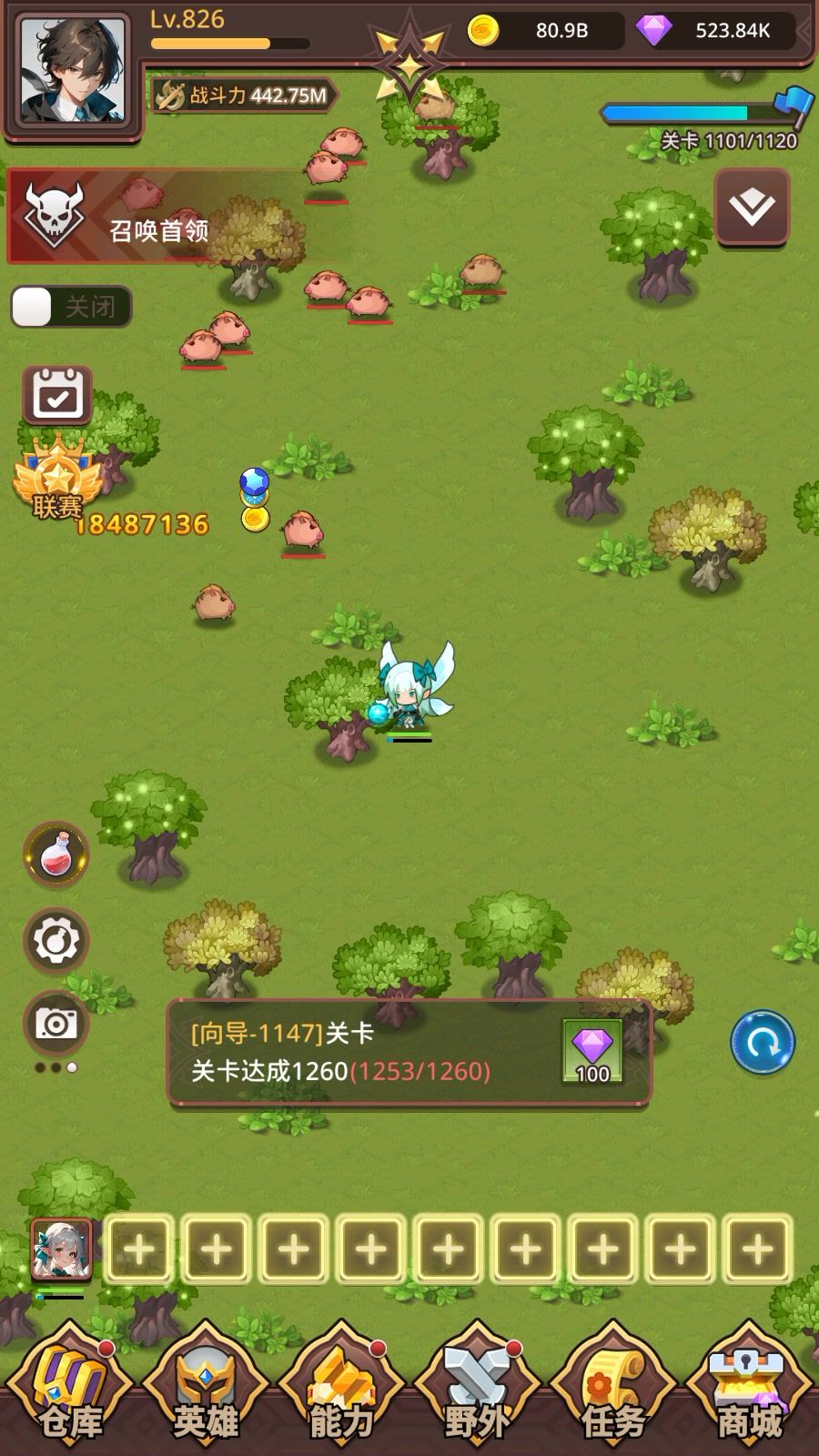This screenshot has height=1456, width=819.
Task: Open the 联赛 league badge
Action: (57, 479)
